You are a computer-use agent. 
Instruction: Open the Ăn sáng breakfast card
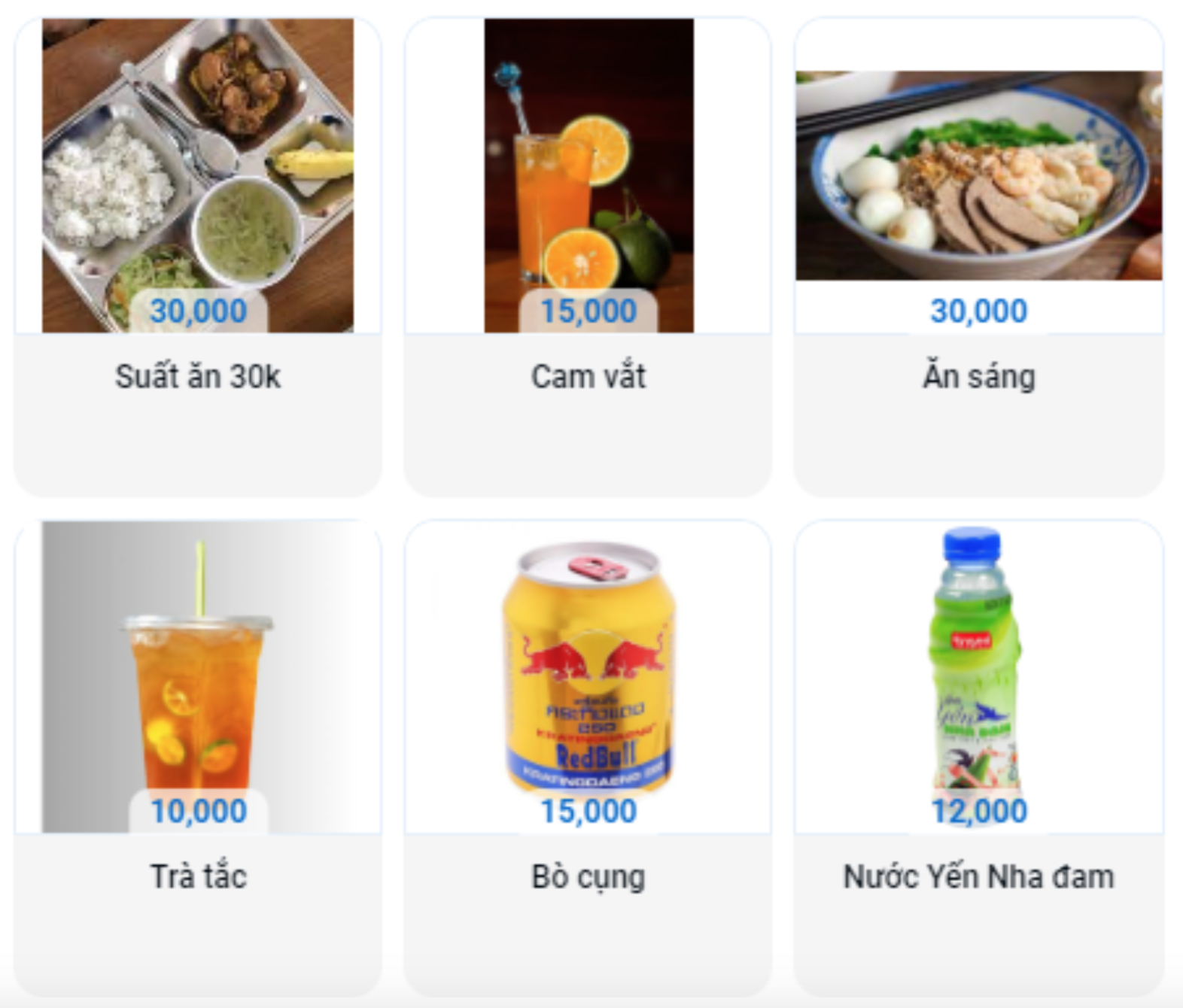coord(978,256)
